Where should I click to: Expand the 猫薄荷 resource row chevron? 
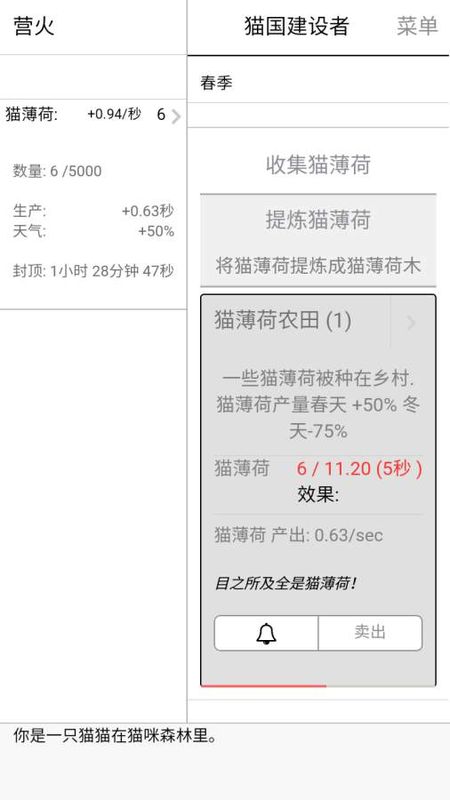[176, 117]
